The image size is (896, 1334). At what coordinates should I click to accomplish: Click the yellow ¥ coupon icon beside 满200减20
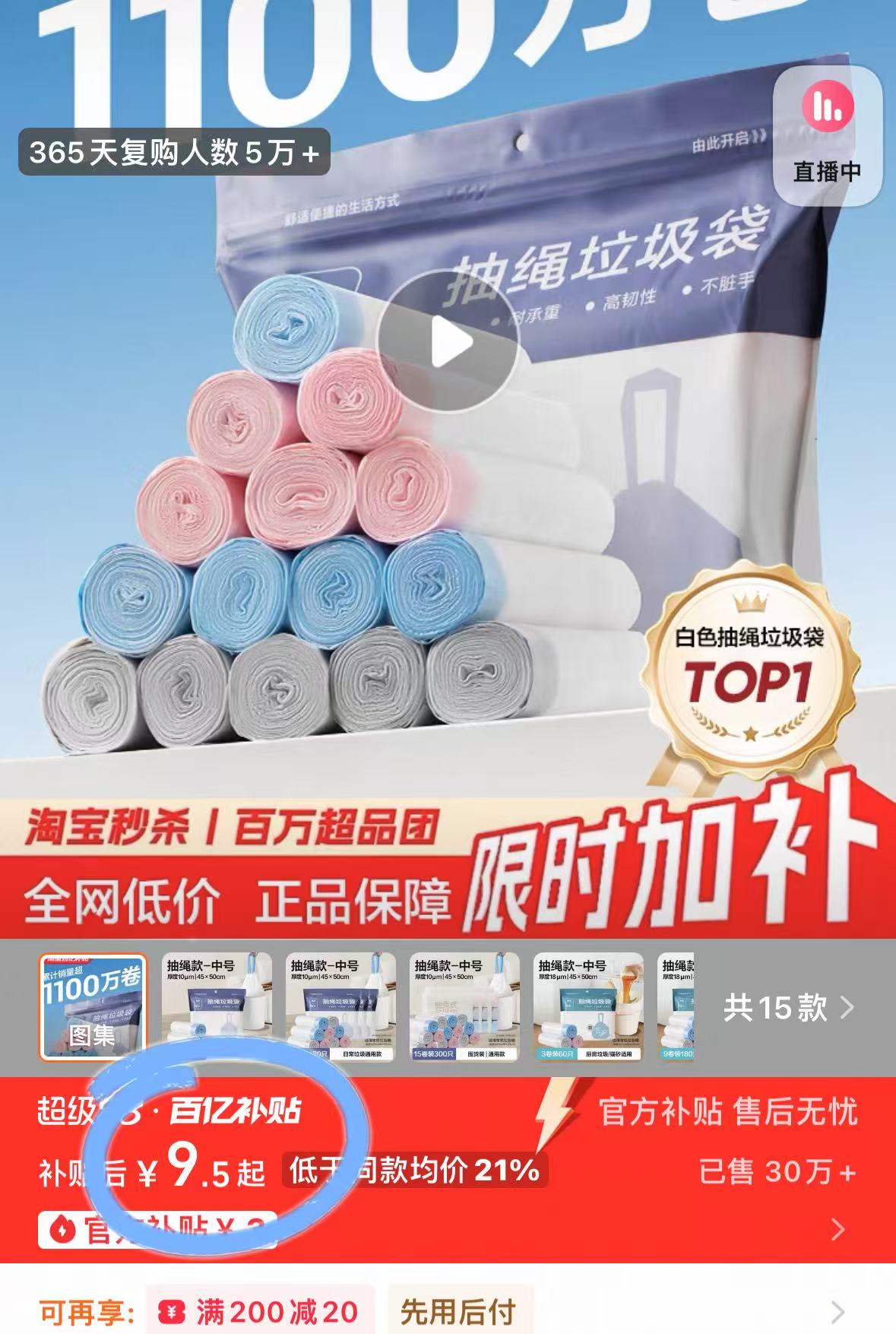pyautogui.click(x=170, y=1307)
